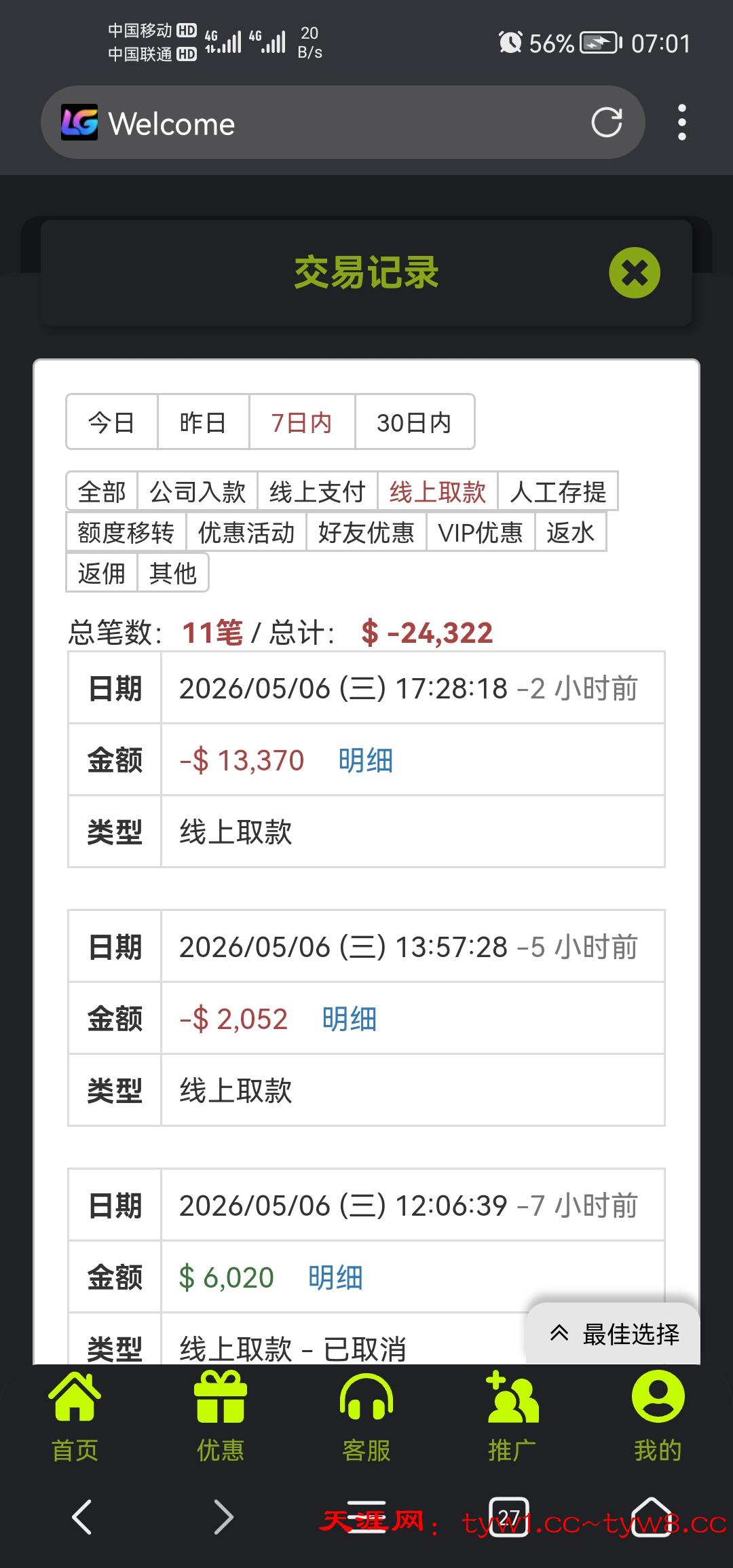Filter by 公司入款
Screen dimensions: 733x1568
click(x=198, y=491)
